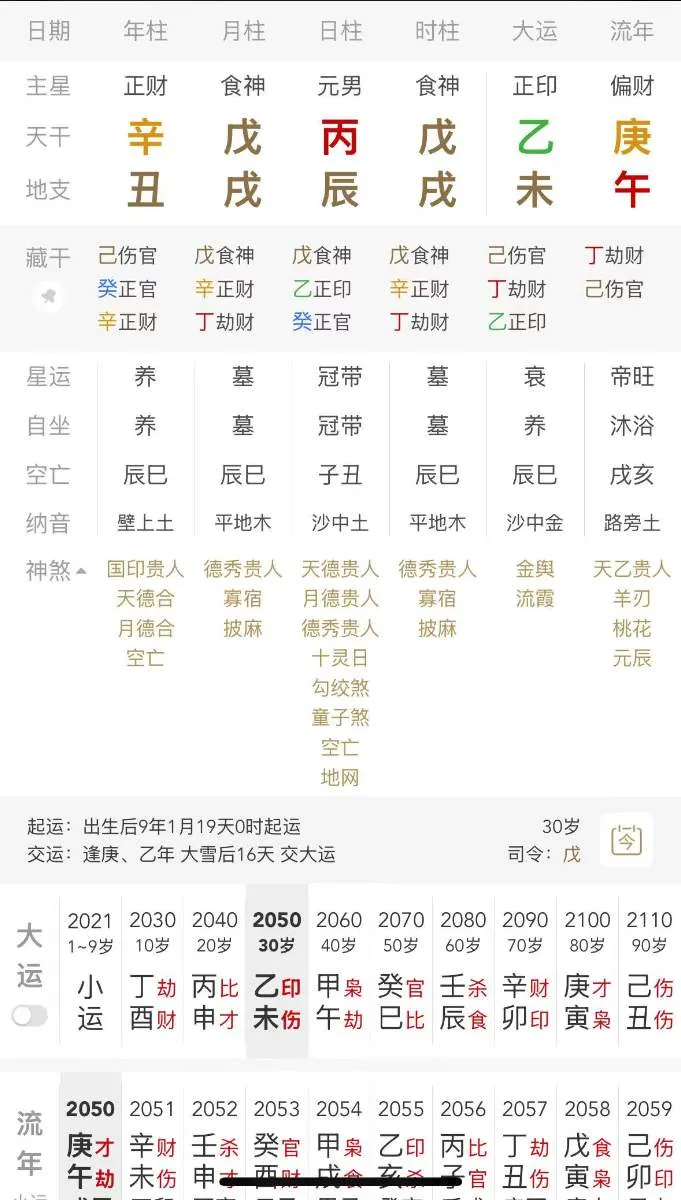Tap the calendar '今' today icon
Screen dimensions: 681x1200
[x=627, y=840]
